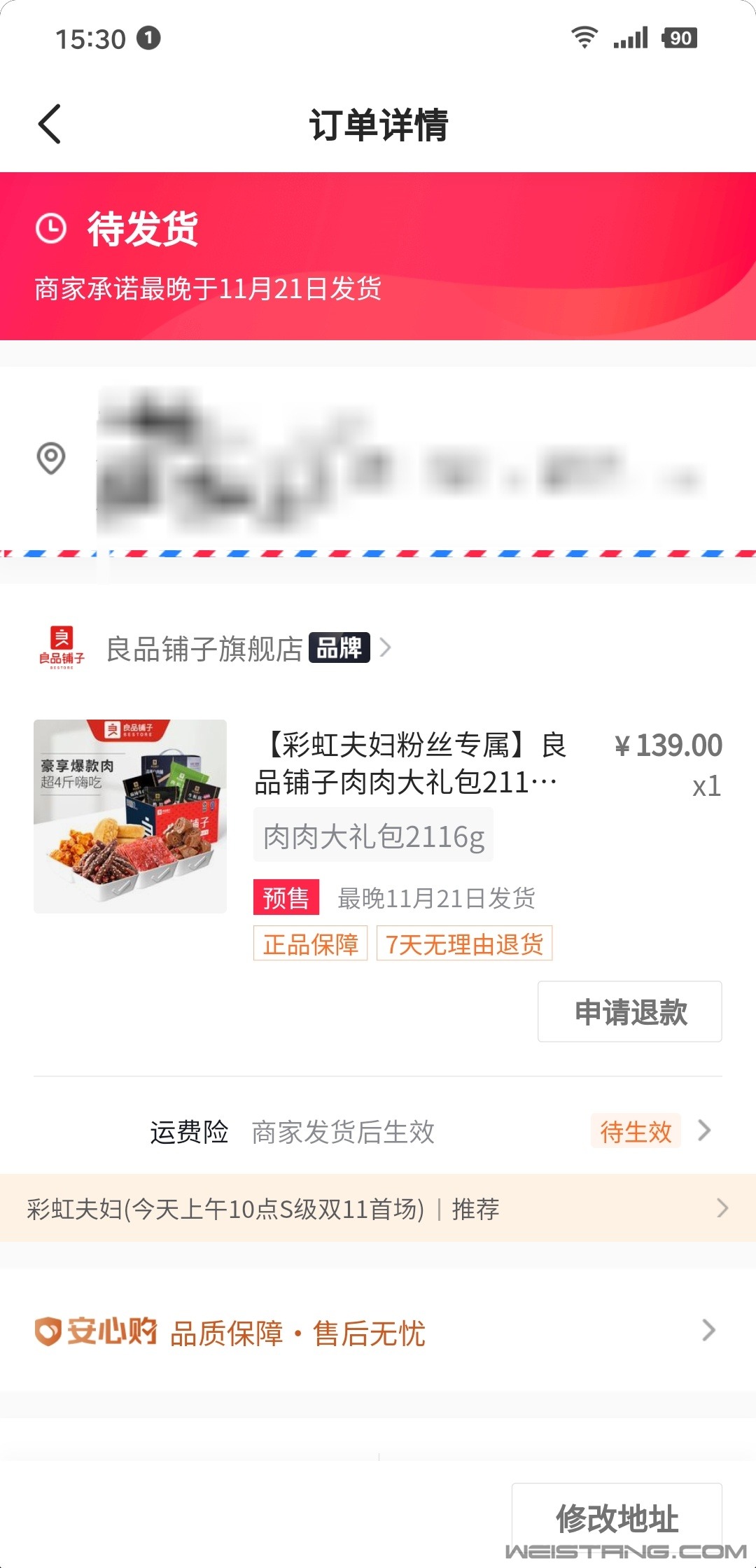Open 安心购 quality guarantee details
The width and height of the screenshot is (756, 1568).
(x=378, y=1331)
